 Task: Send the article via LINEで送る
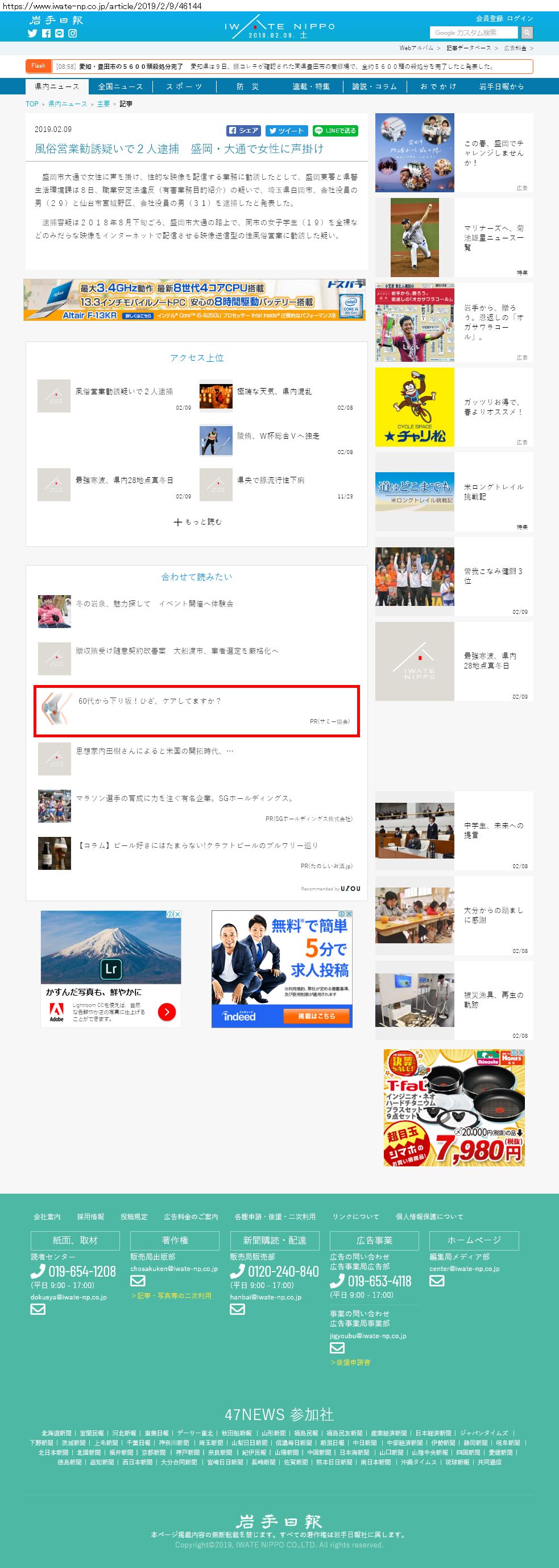coord(335,131)
